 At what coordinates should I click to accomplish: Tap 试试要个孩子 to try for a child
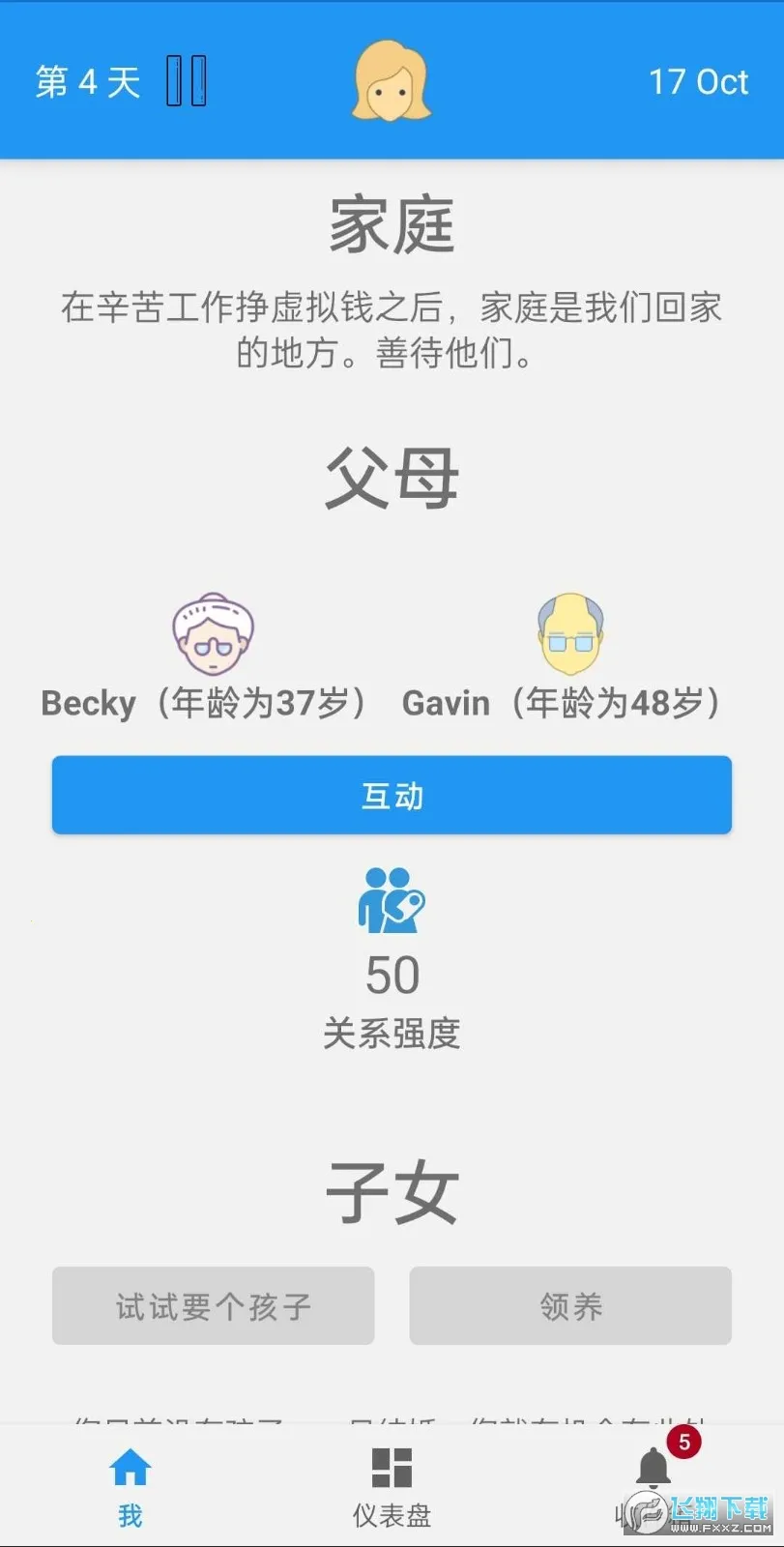click(213, 1305)
